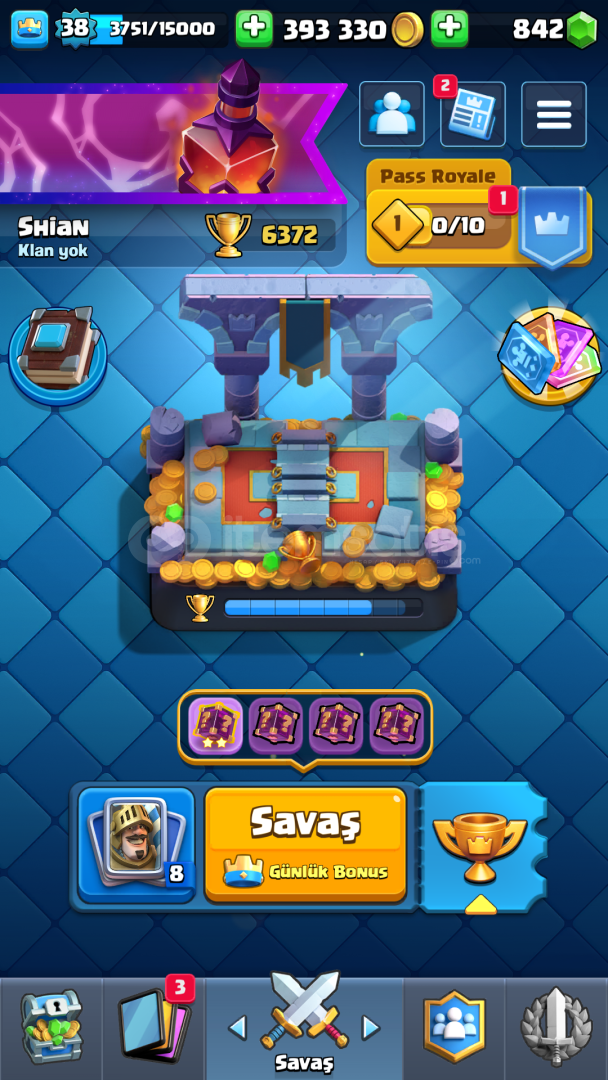Screen dimensions: 608x1080
Task: Tap the left arrow beside Savaş tab
Action: pos(238,1028)
